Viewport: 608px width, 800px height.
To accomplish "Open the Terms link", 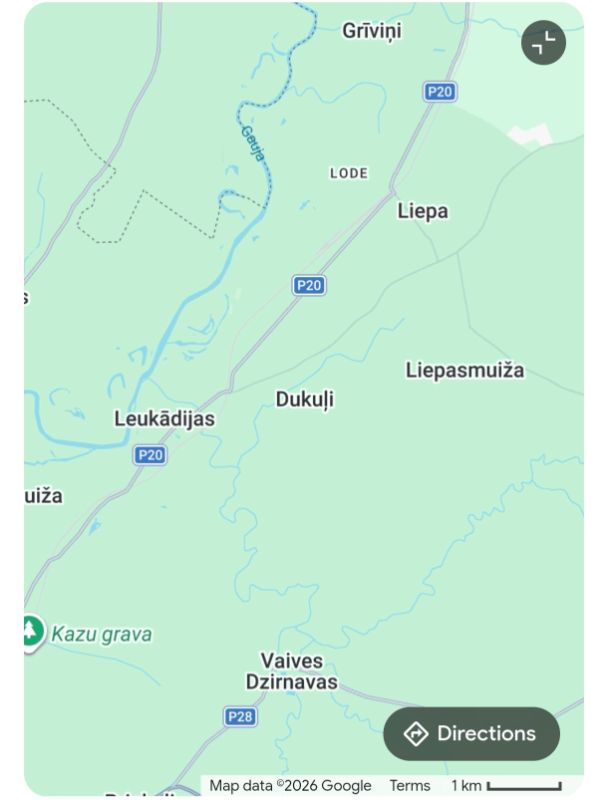I will point(410,785).
